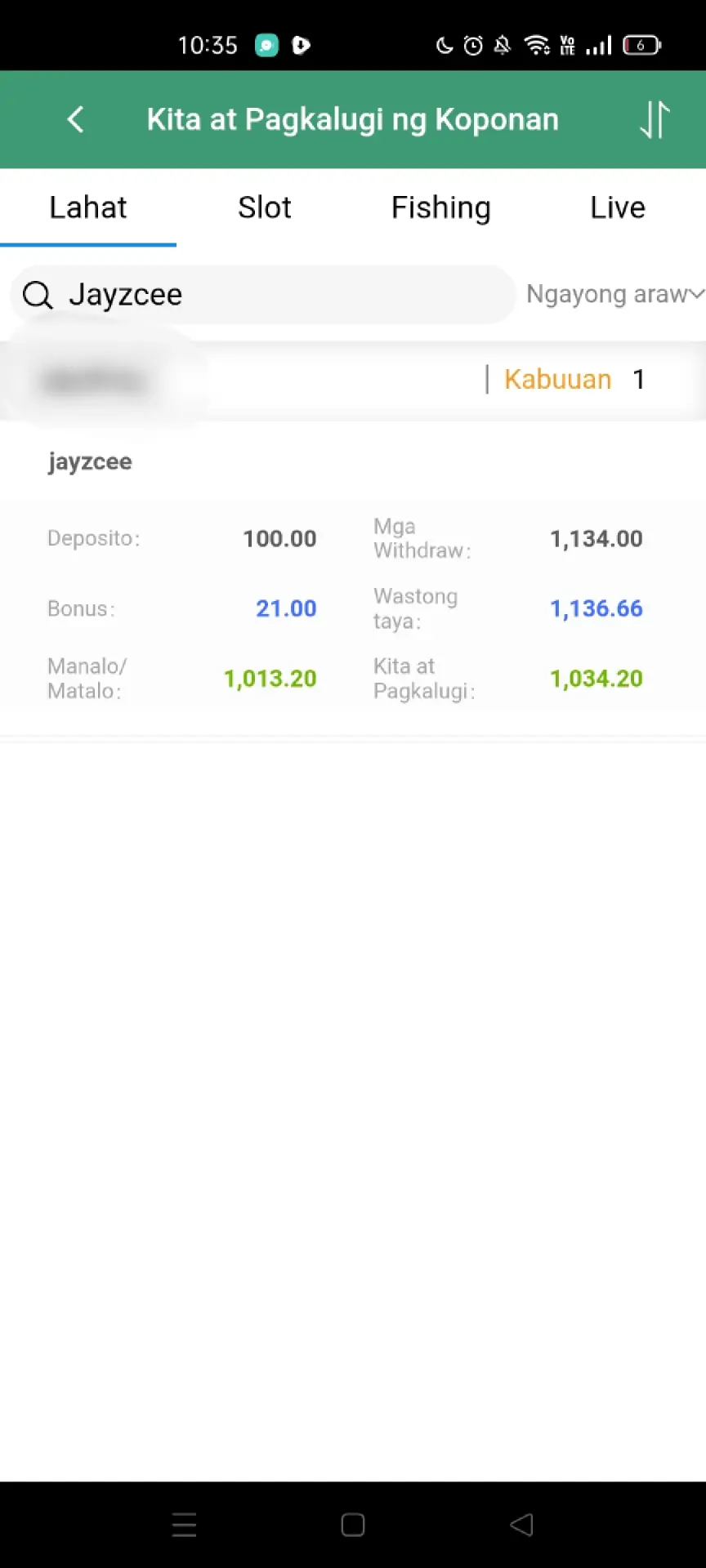Tap the system home button
The image size is (706, 1568).
(x=353, y=1525)
